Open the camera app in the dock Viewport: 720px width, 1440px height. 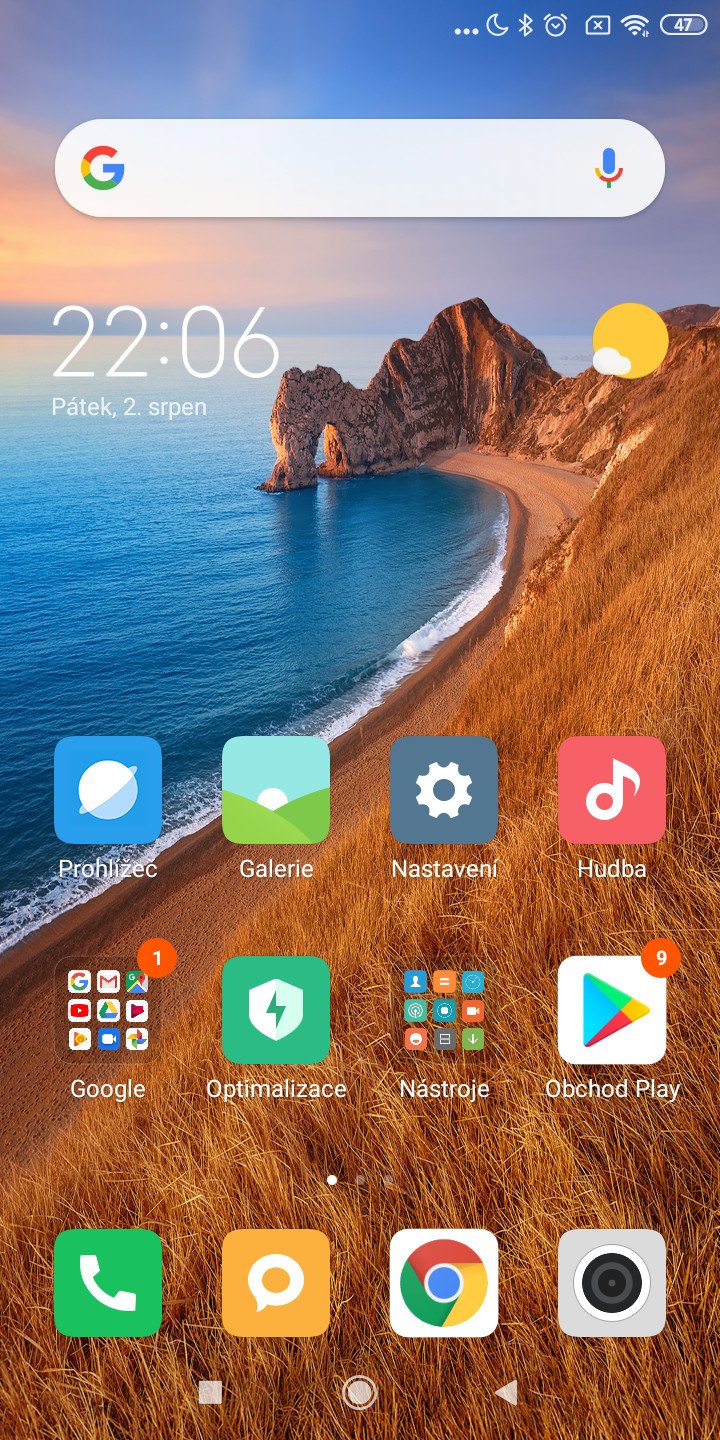coord(612,1283)
